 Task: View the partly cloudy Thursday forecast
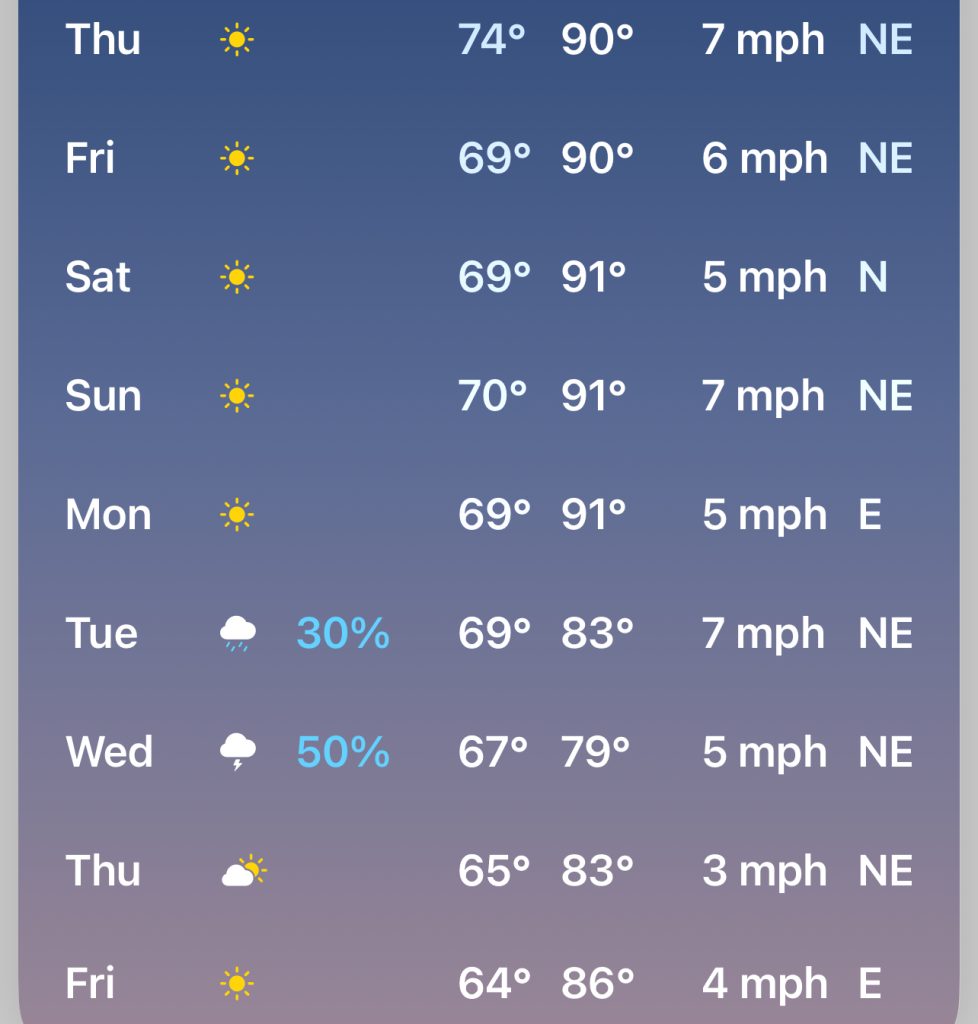pos(489,871)
